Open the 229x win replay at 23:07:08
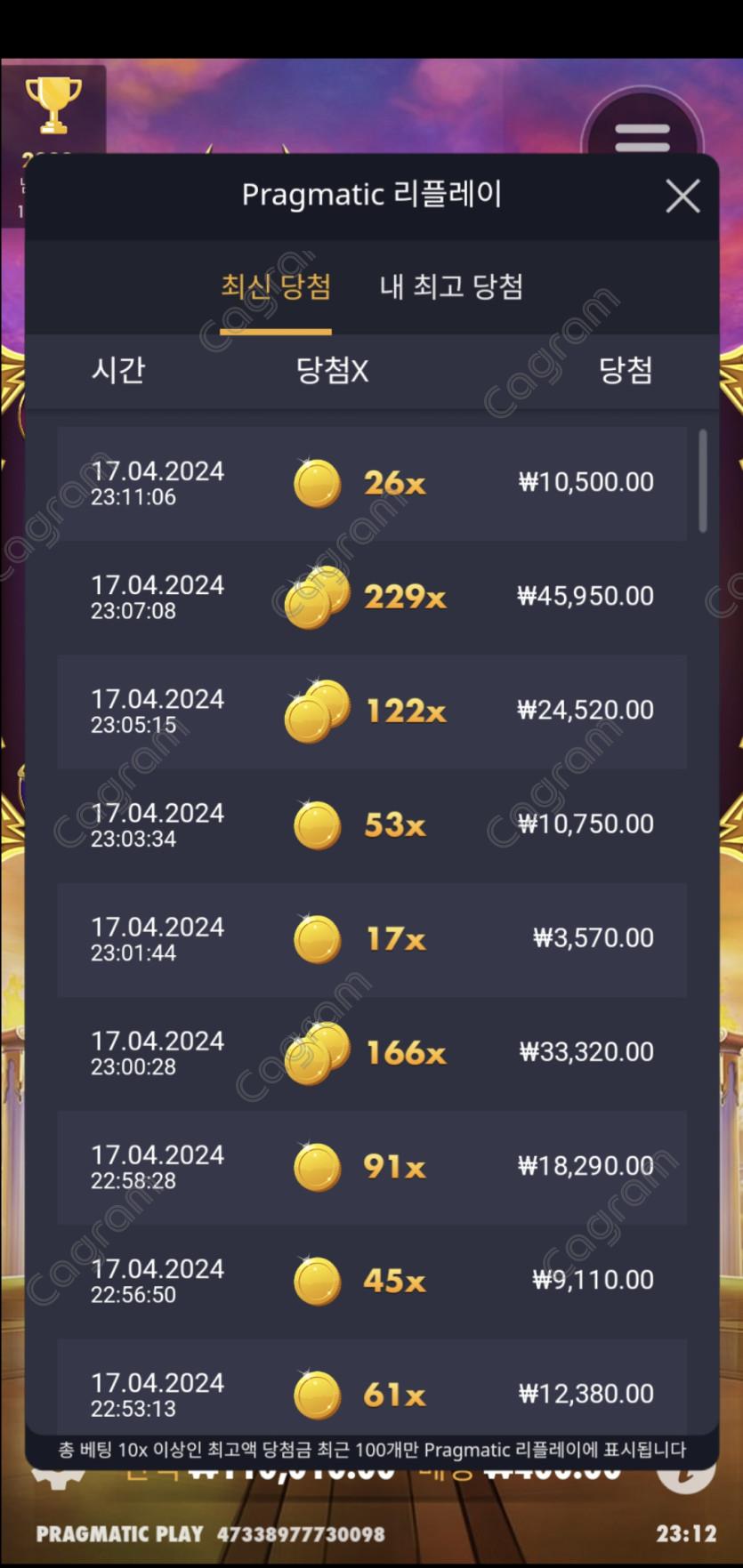This screenshot has width=743, height=1568. pos(372,597)
